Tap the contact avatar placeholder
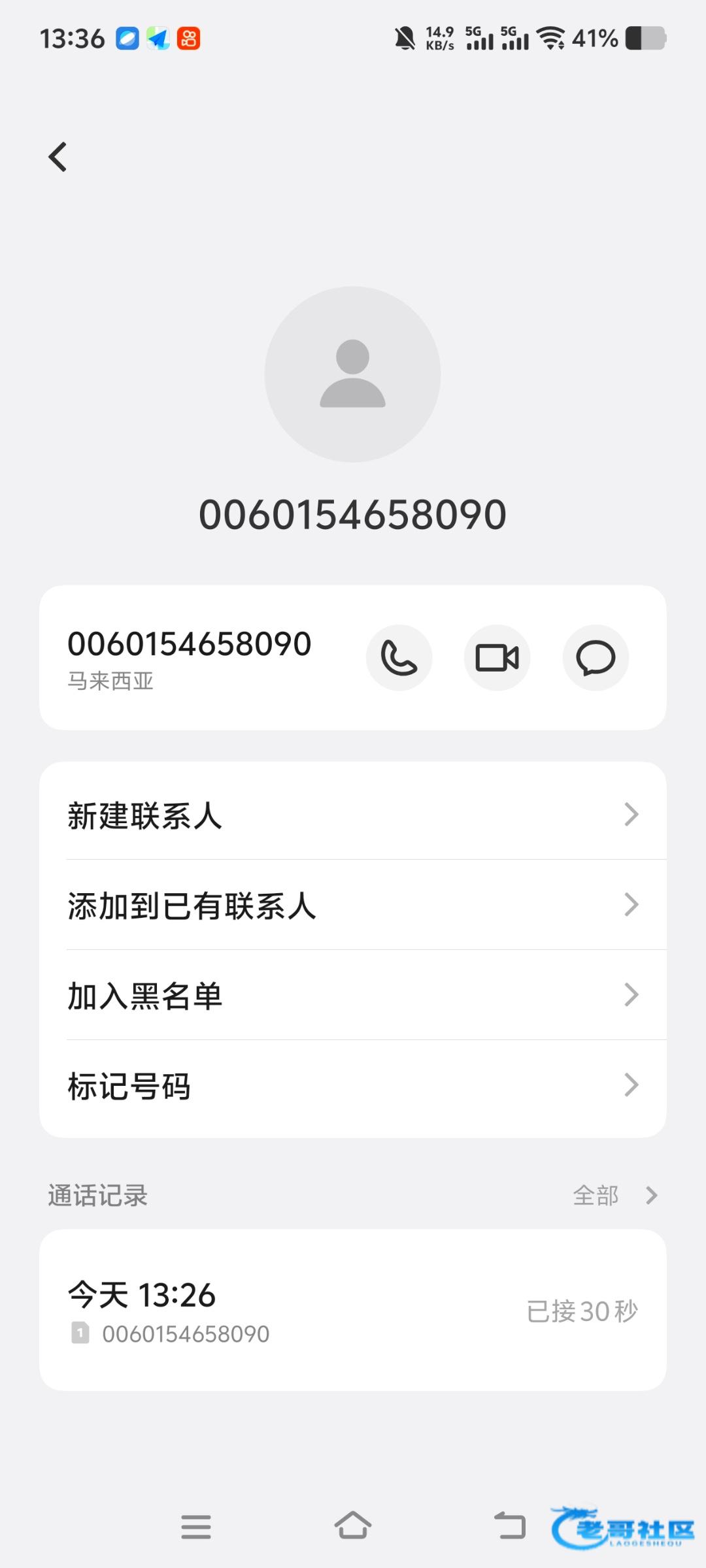Image resolution: width=706 pixels, height=1568 pixels. click(352, 374)
